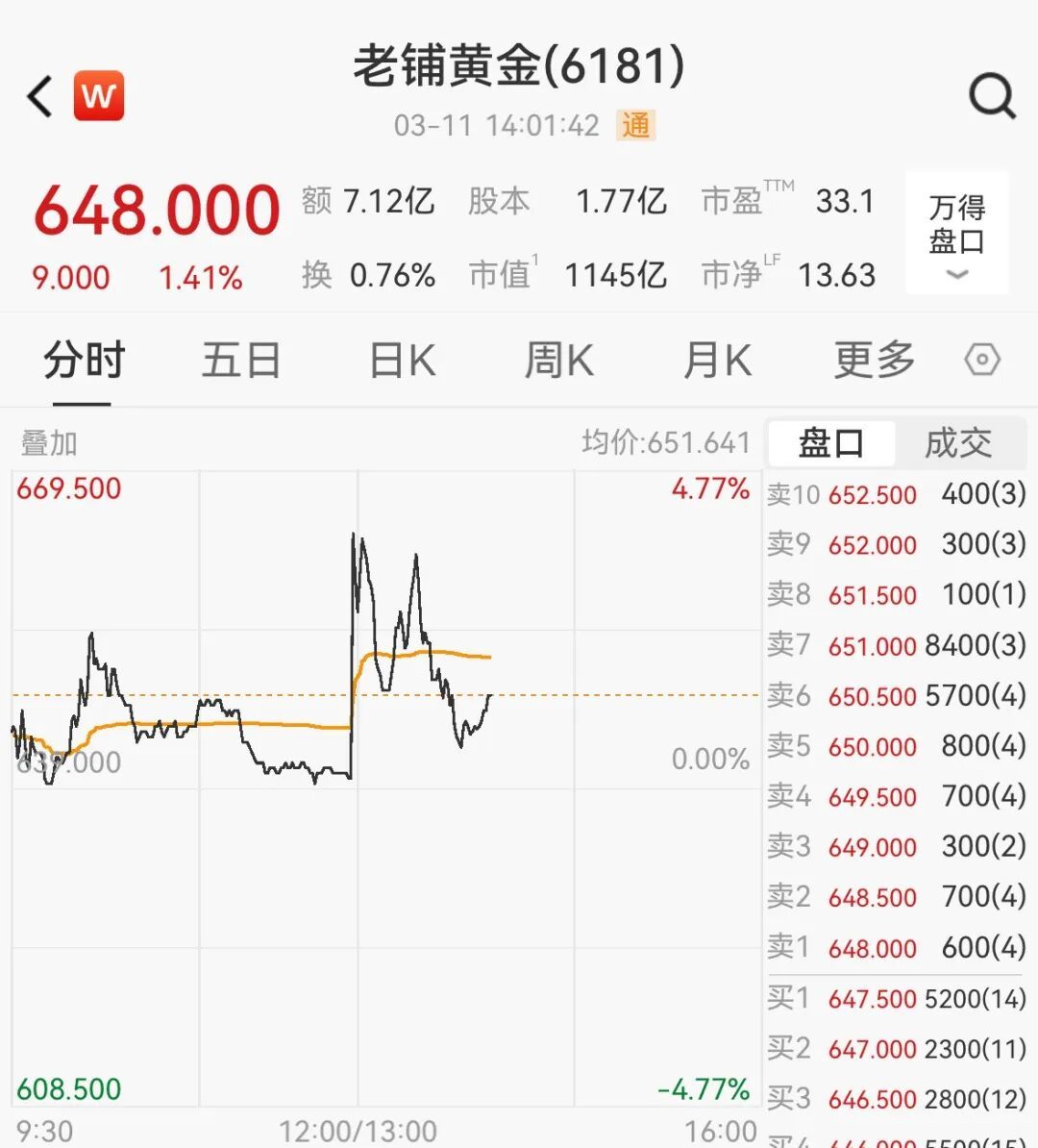Go back using the arrow
Viewport: 1038px width, 1148px height.
[40, 96]
